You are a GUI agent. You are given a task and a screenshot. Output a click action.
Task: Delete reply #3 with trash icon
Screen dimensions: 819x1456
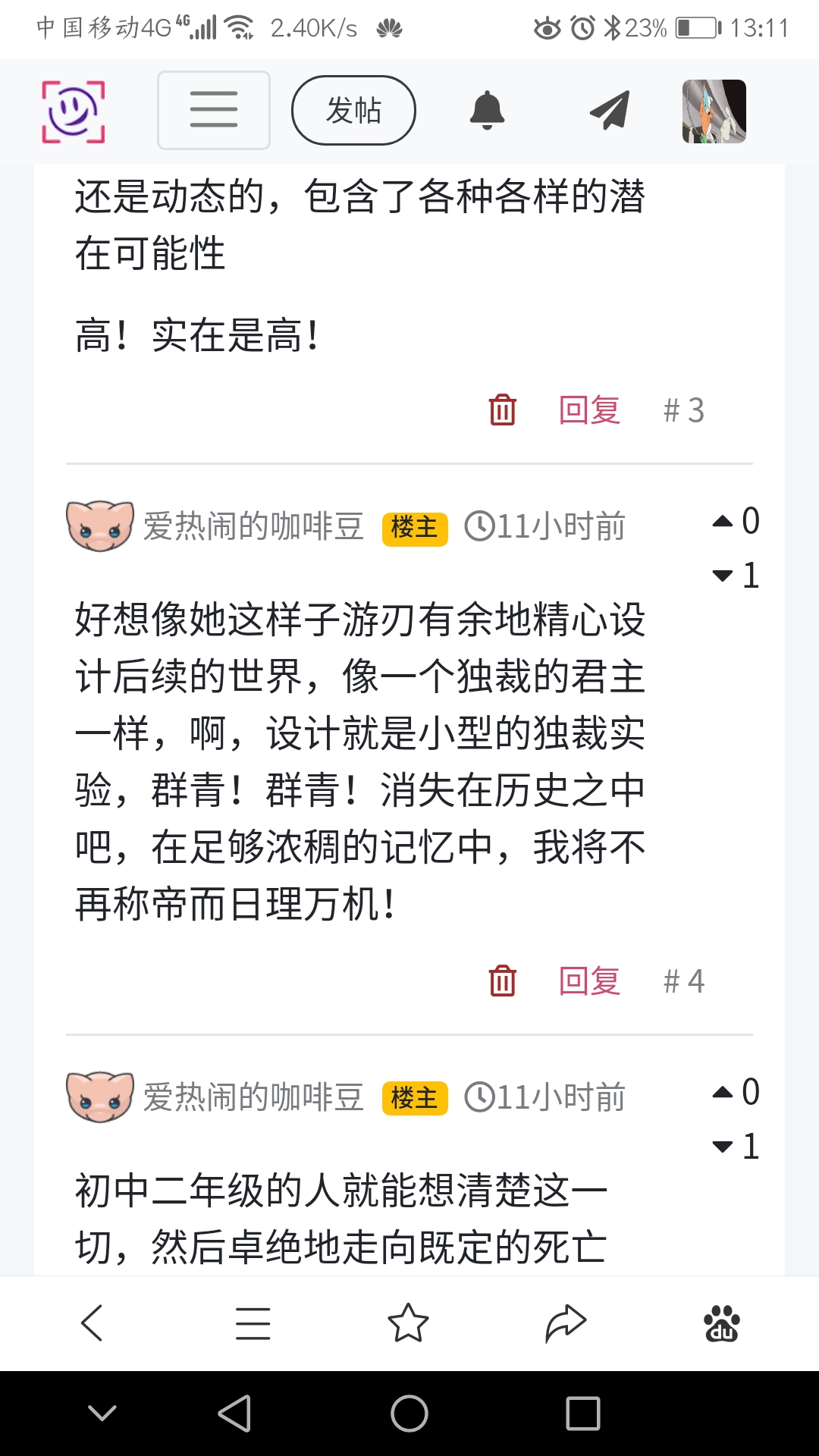[502, 410]
